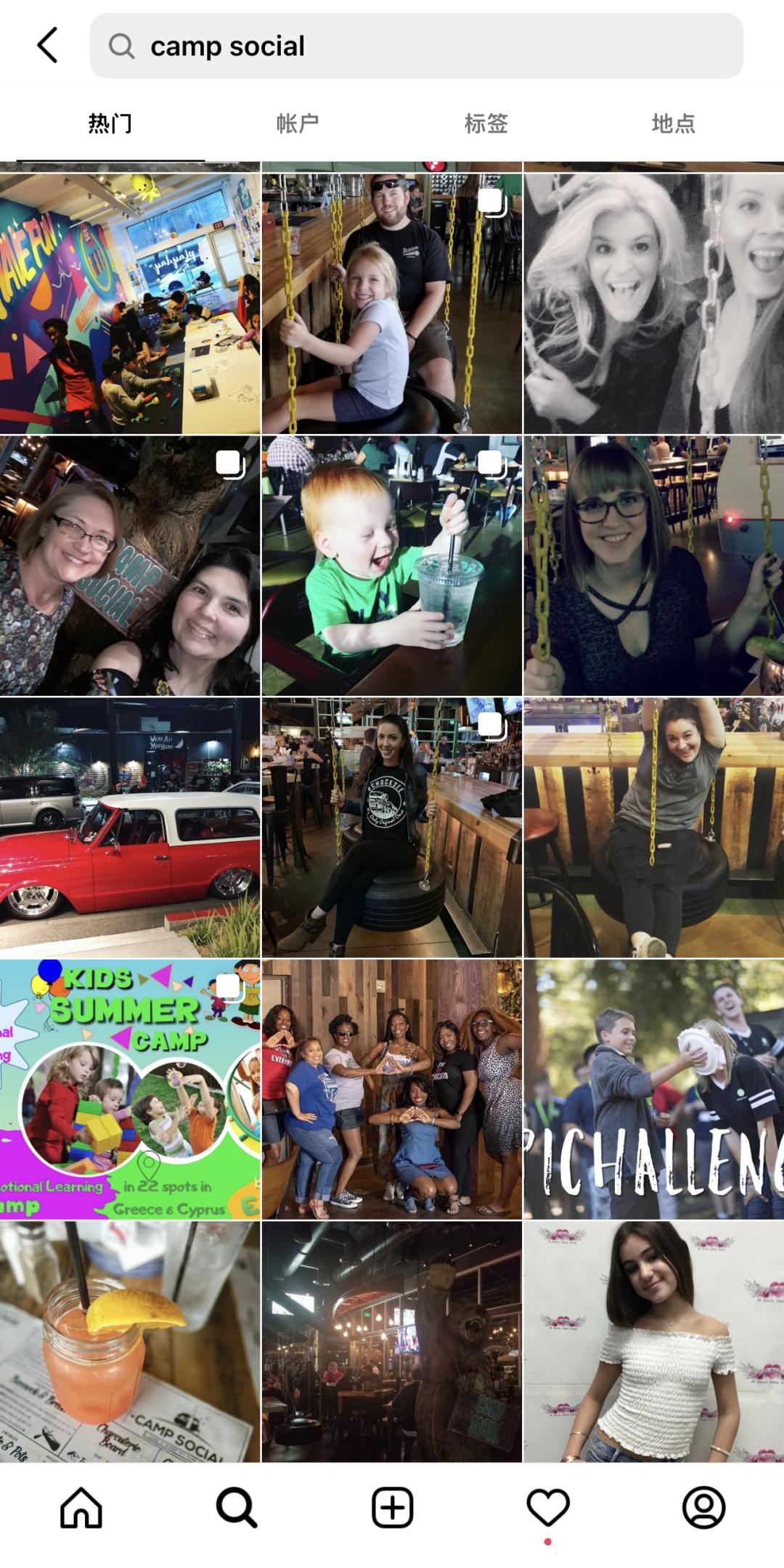Open the Kids Summer Camp flyer post
The width and height of the screenshot is (784, 1568).
pos(129,1088)
